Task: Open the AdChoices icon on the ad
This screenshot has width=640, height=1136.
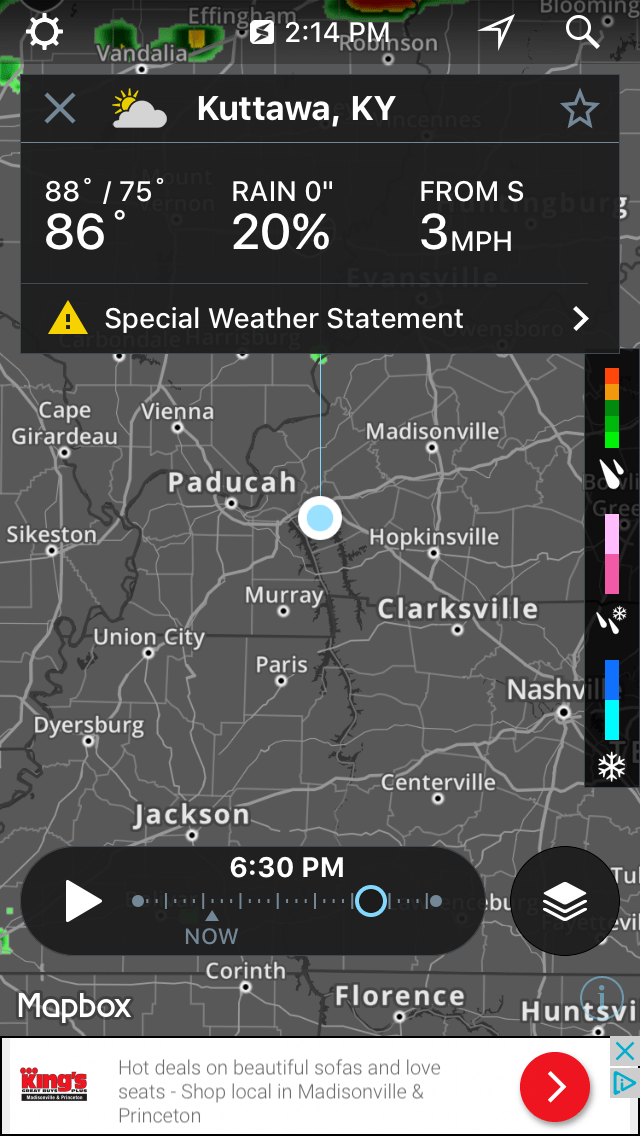Action: point(624,1083)
